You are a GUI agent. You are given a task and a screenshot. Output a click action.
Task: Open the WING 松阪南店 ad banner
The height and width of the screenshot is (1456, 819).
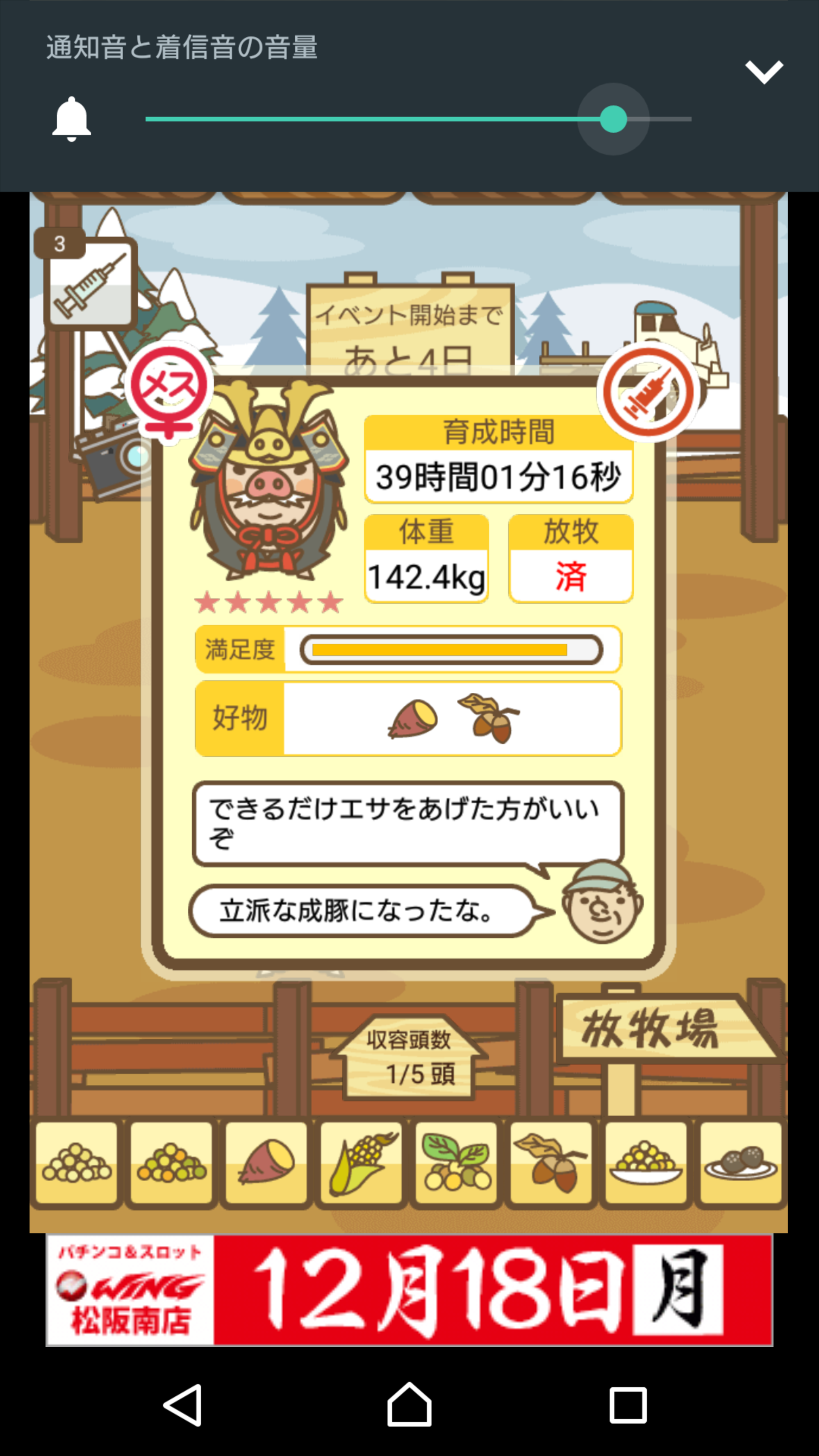(409, 1290)
